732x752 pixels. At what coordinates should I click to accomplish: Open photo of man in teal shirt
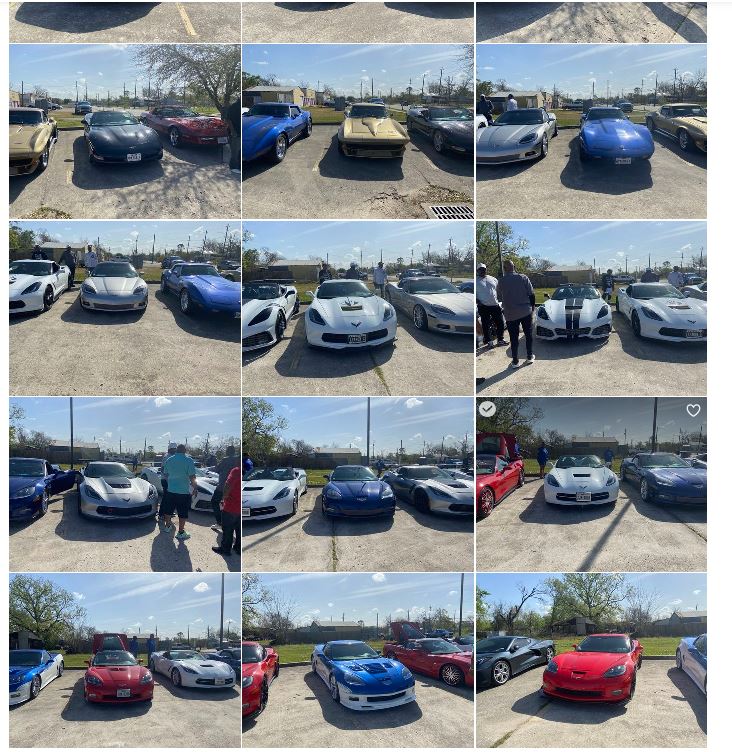[x=125, y=484]
